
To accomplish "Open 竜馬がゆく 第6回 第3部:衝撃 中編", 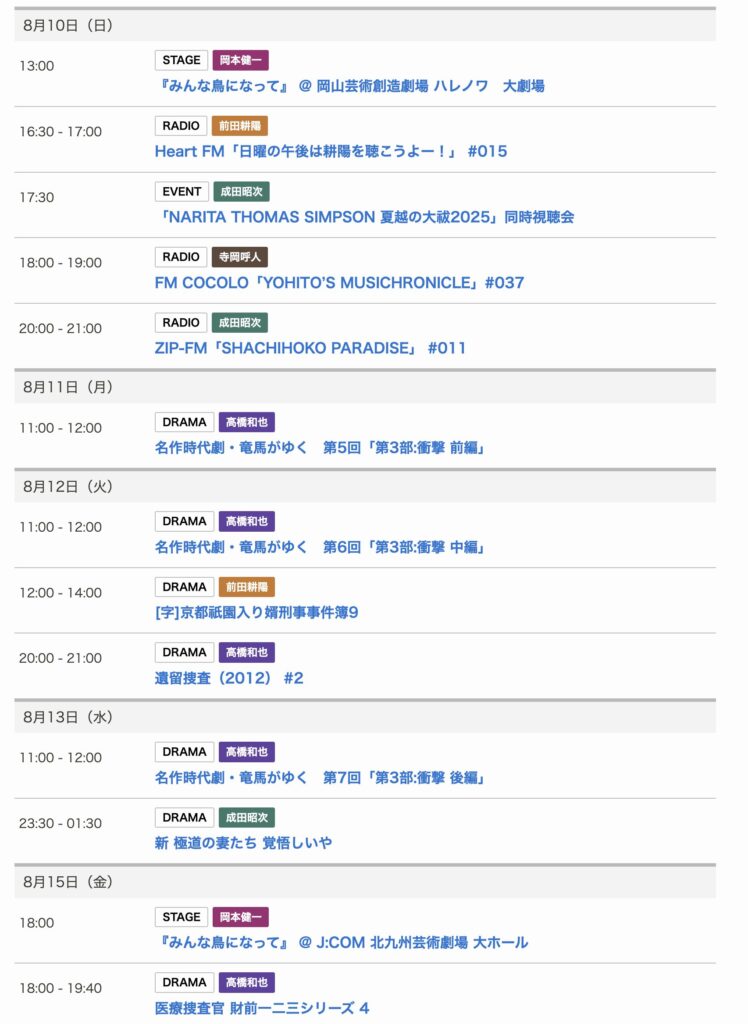I will (x=320, y=547).
